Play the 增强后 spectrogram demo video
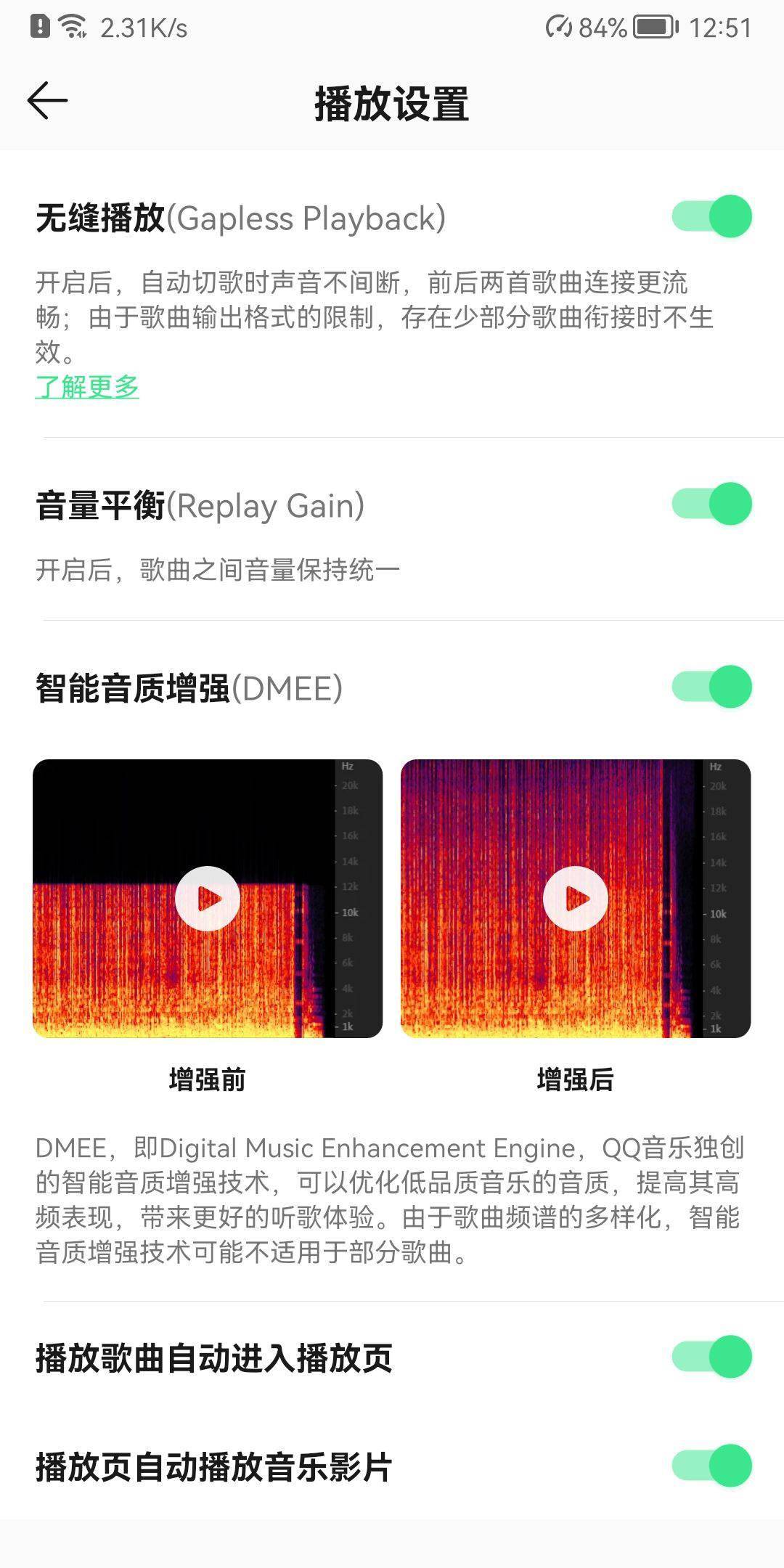The height and width of the screenshot is (1568, 784). [576, 898]
